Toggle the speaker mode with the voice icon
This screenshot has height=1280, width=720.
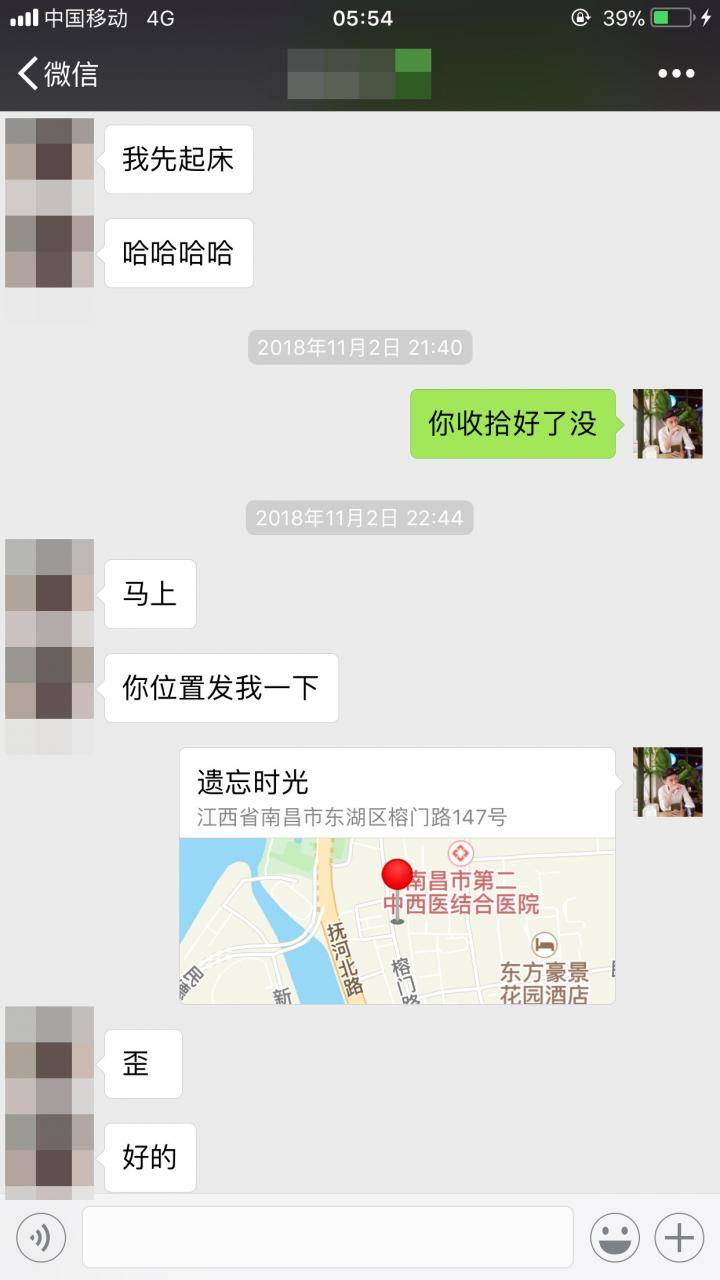(40, 1237)
